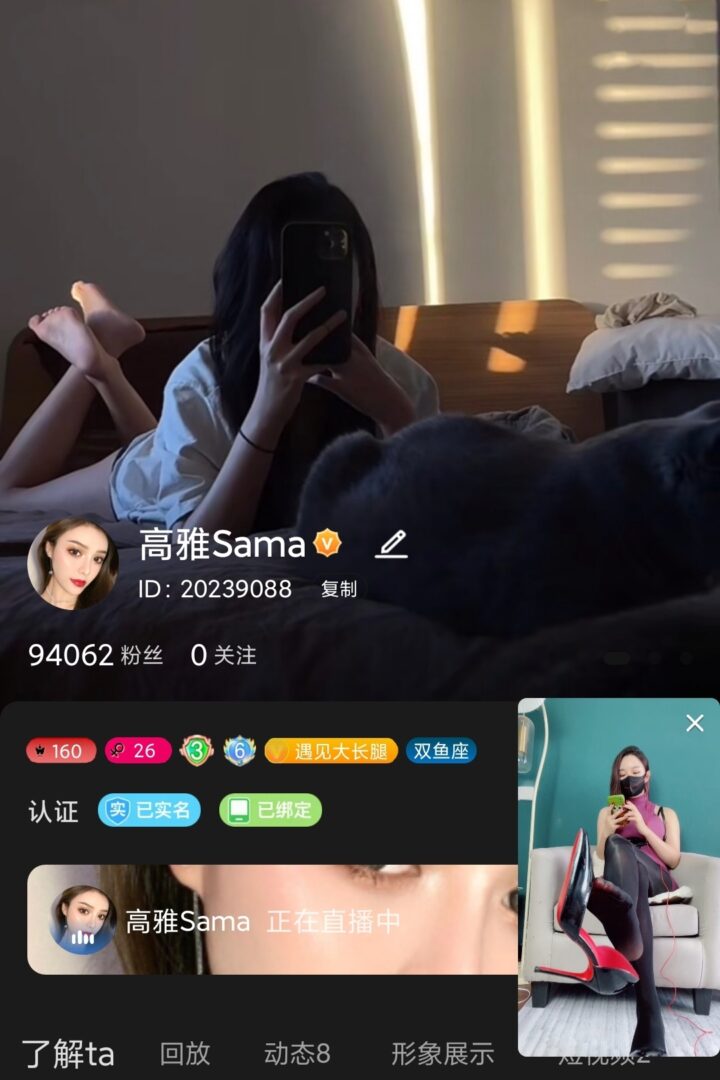
Task: Switch to the 动态8 tab
Action: (x=297, y=1053)
